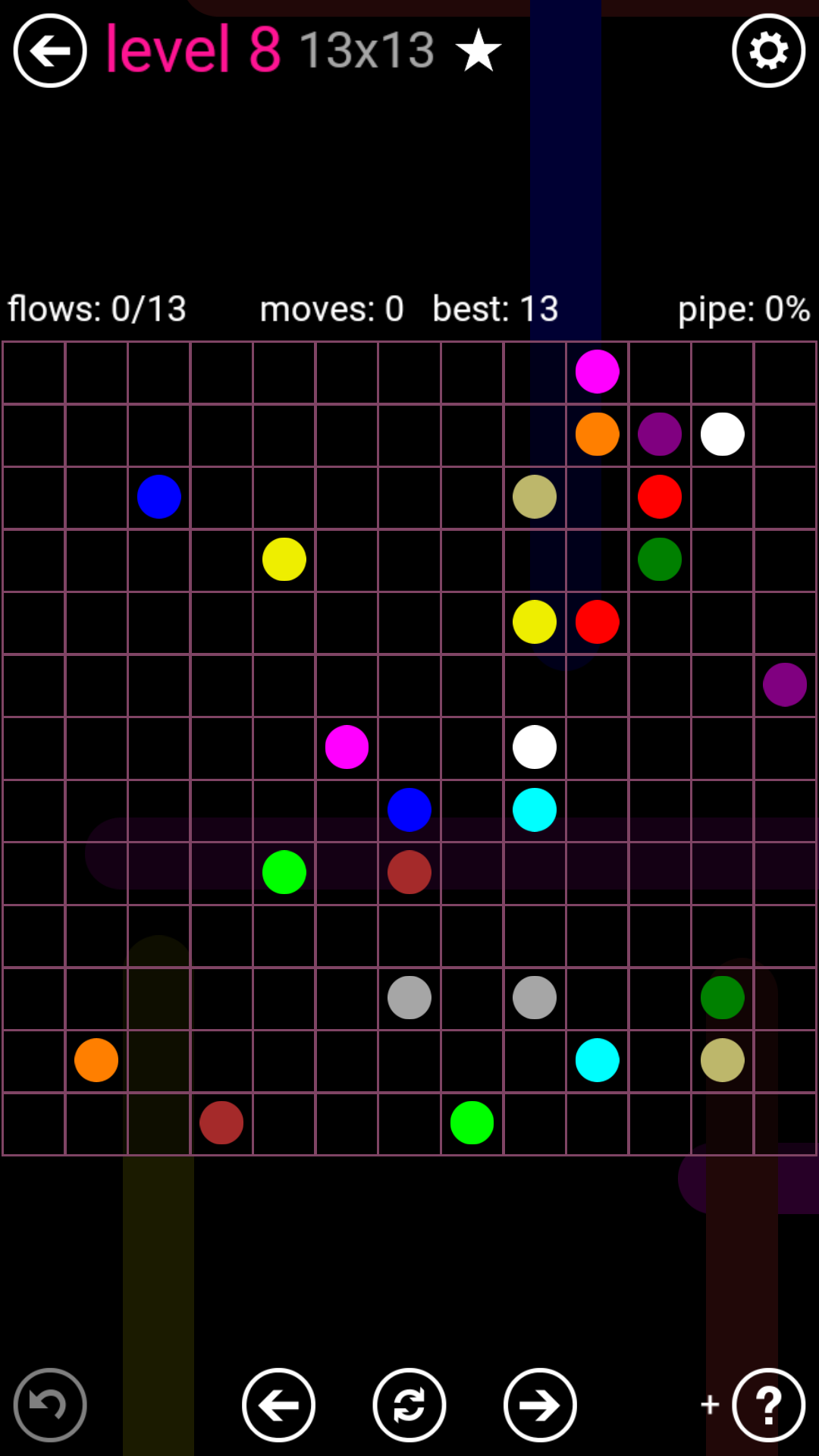Viewport: 819px width, 1456px height.
Task: Tap the brown dot in the bottom row
Action: pos(221,1122)
